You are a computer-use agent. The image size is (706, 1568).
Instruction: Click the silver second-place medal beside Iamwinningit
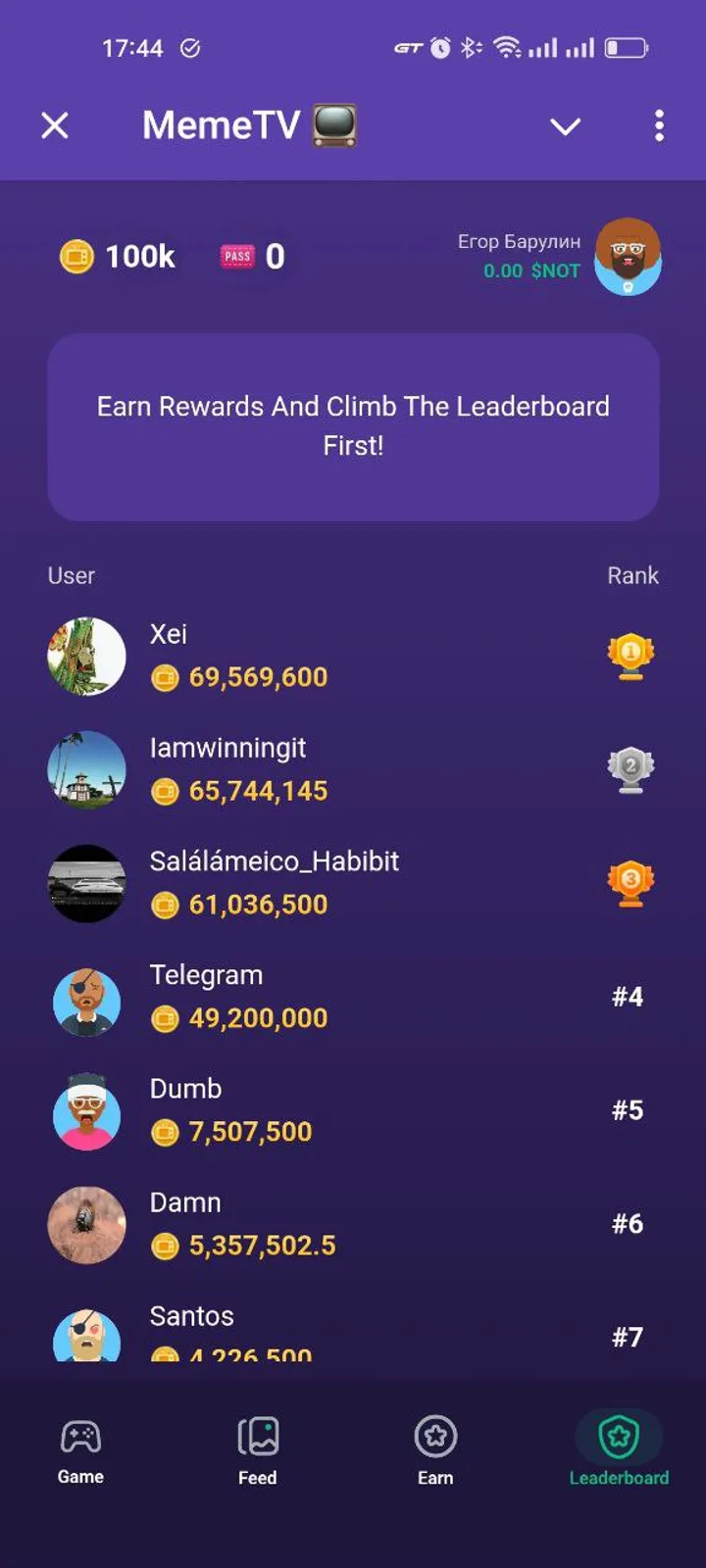coord(630,770)
